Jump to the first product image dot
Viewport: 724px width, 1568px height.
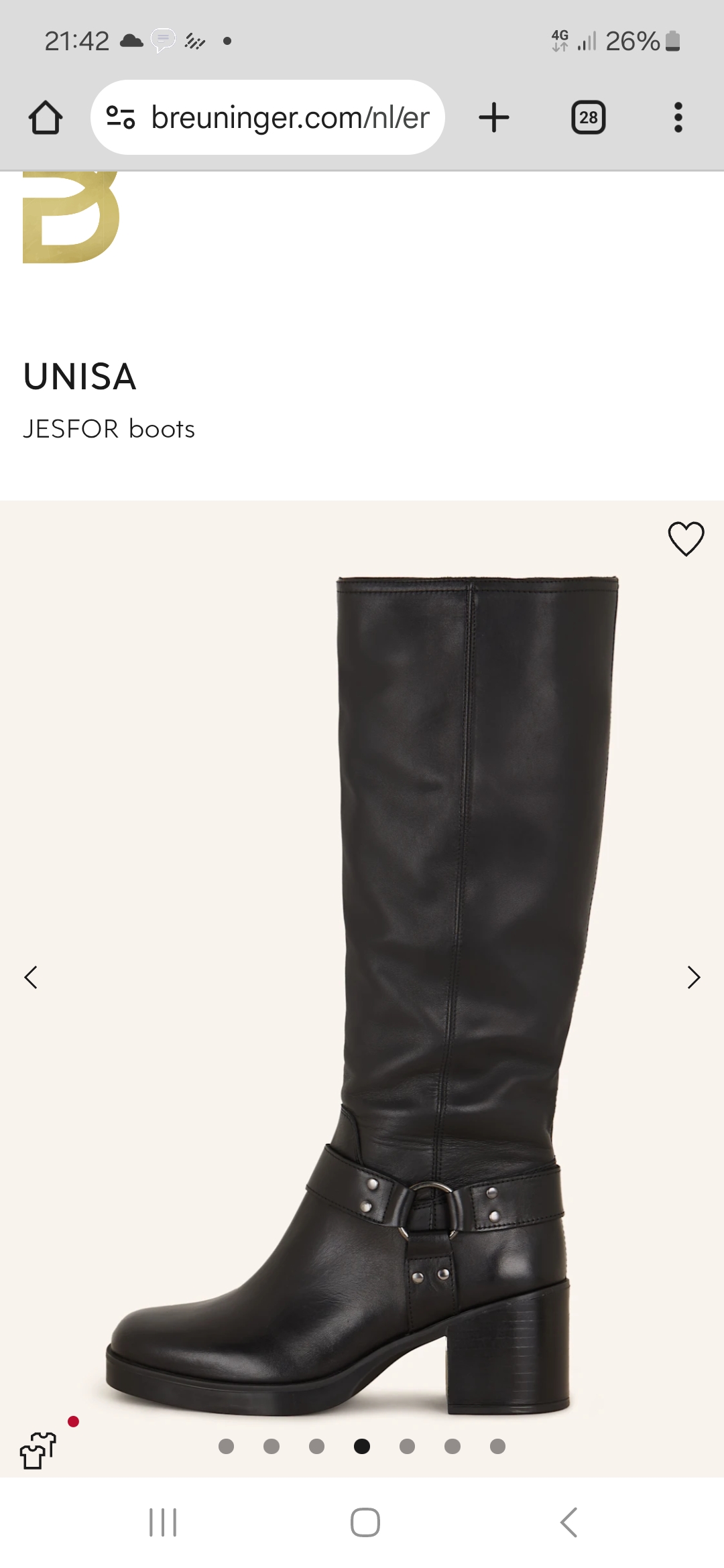(x=226, y=1446)
